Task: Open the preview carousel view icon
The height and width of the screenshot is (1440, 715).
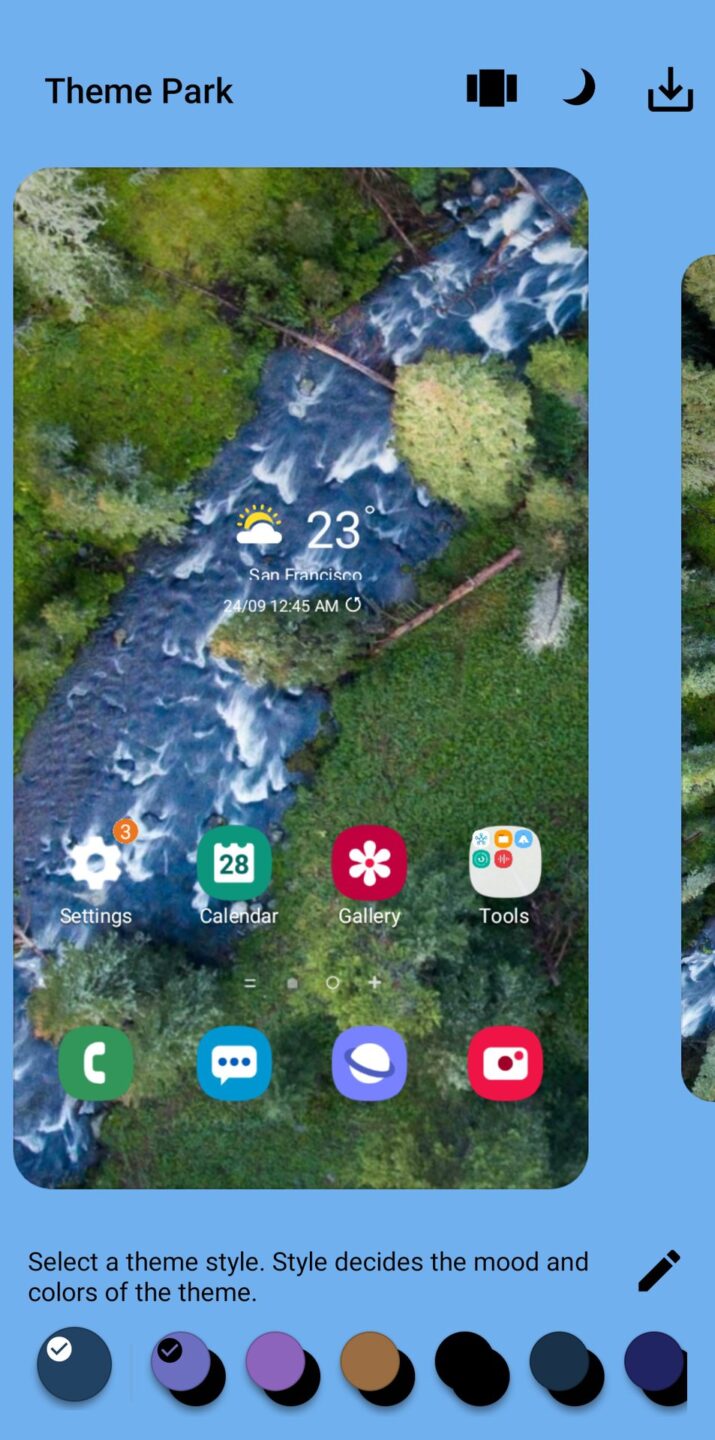Action: click(491, 90)
